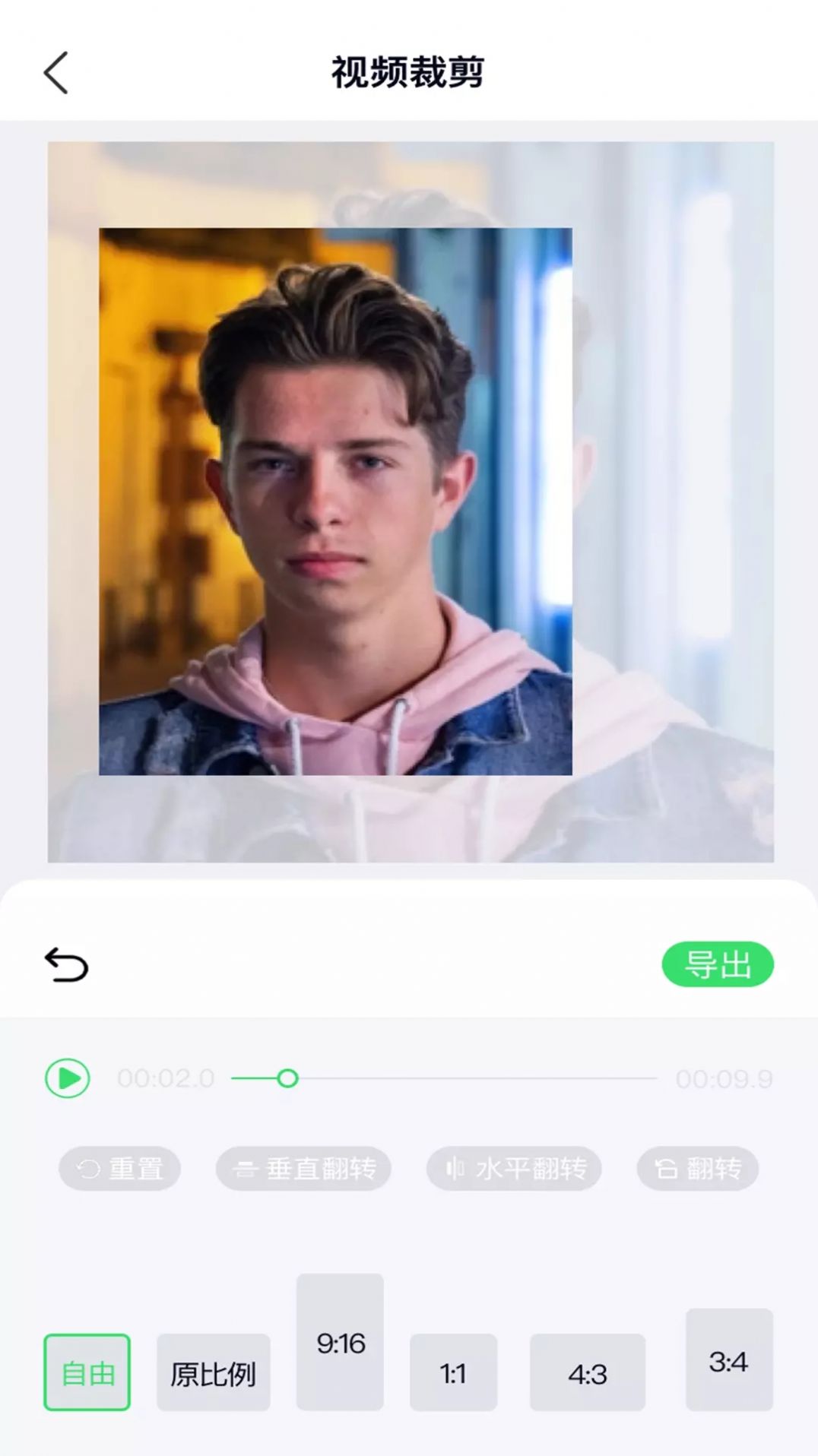This screenshot has width=818, height=1456.
Task: Export the video with 导出
Action: click(717, 964)
